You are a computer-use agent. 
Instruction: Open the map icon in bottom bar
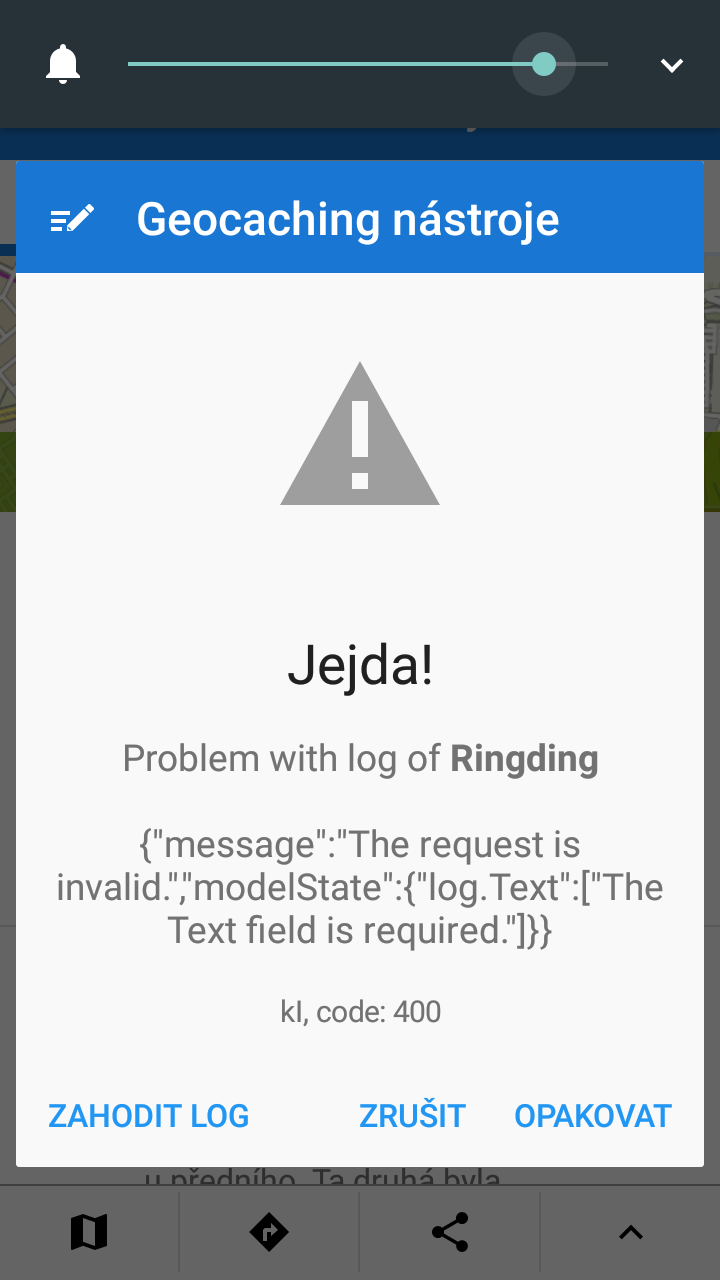[x=89, y=1232]
